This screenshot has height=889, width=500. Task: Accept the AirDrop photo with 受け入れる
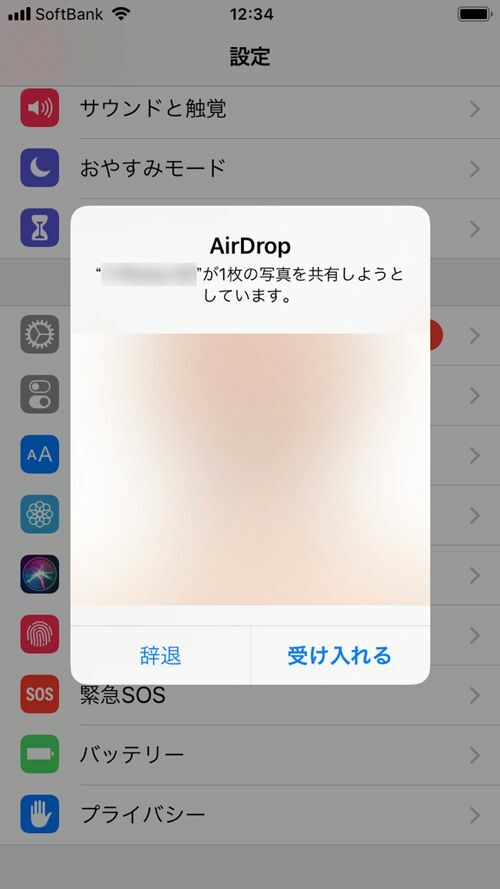coord(340,655)
